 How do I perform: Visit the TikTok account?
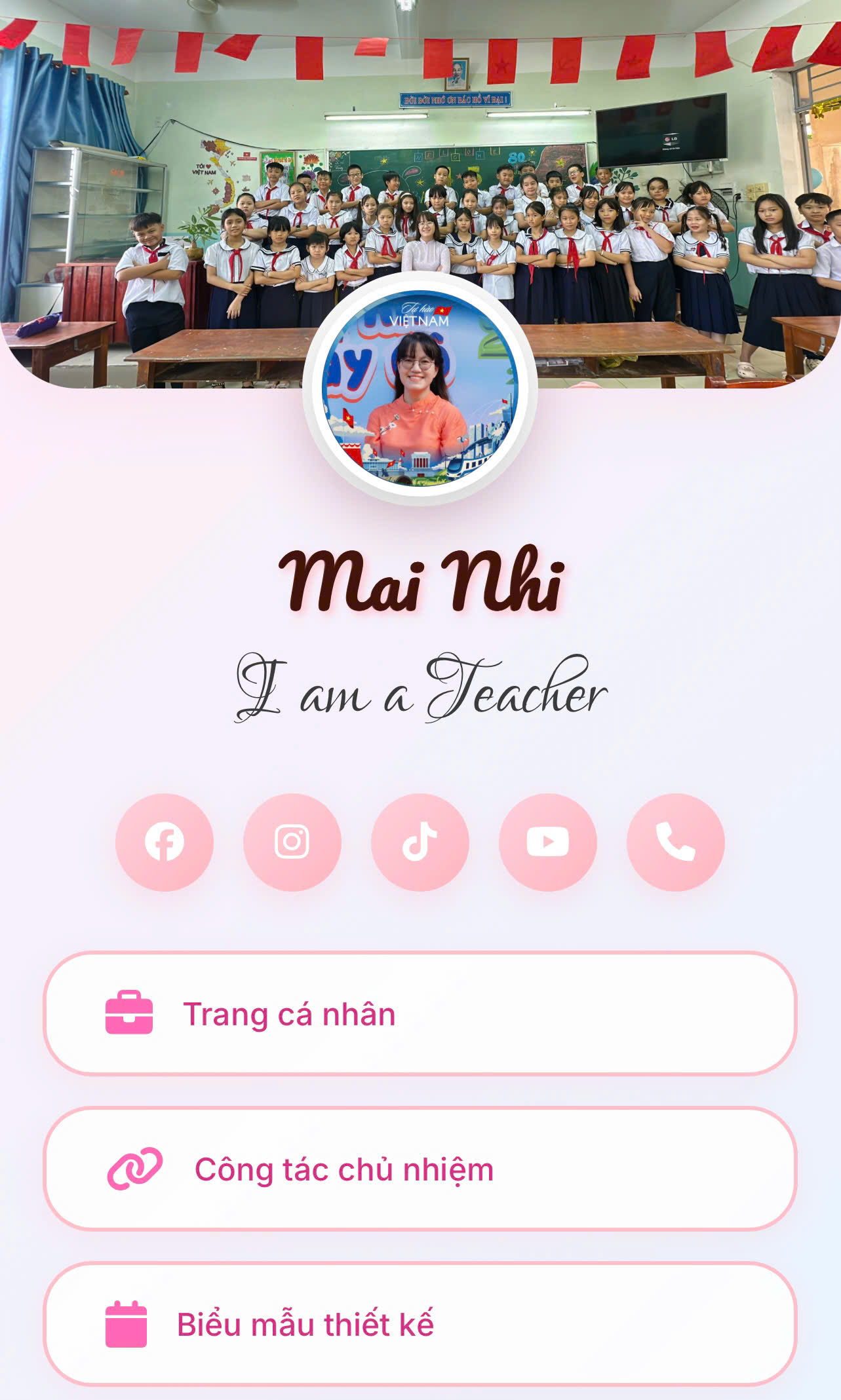(x=420, y=842)
